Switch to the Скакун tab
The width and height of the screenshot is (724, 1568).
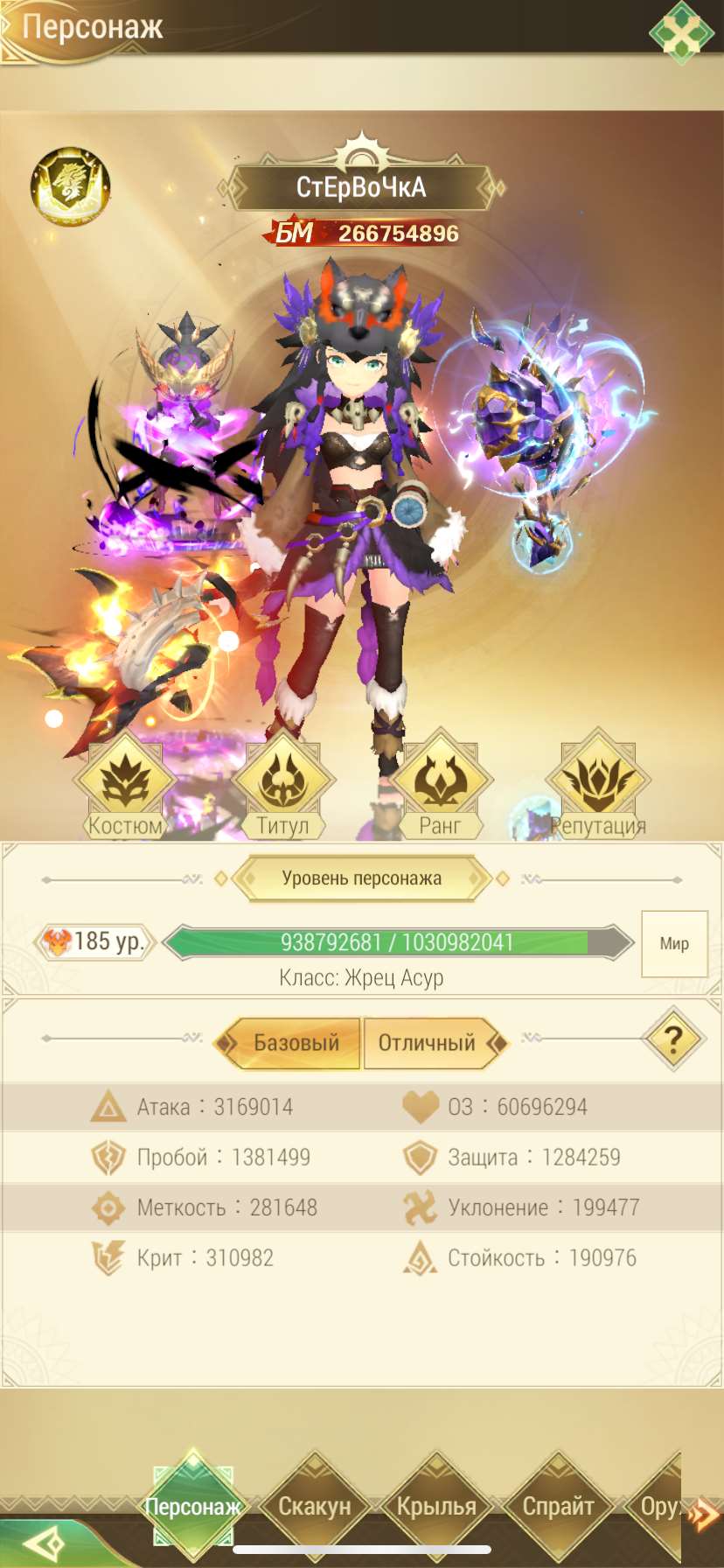pos(314,1506)
